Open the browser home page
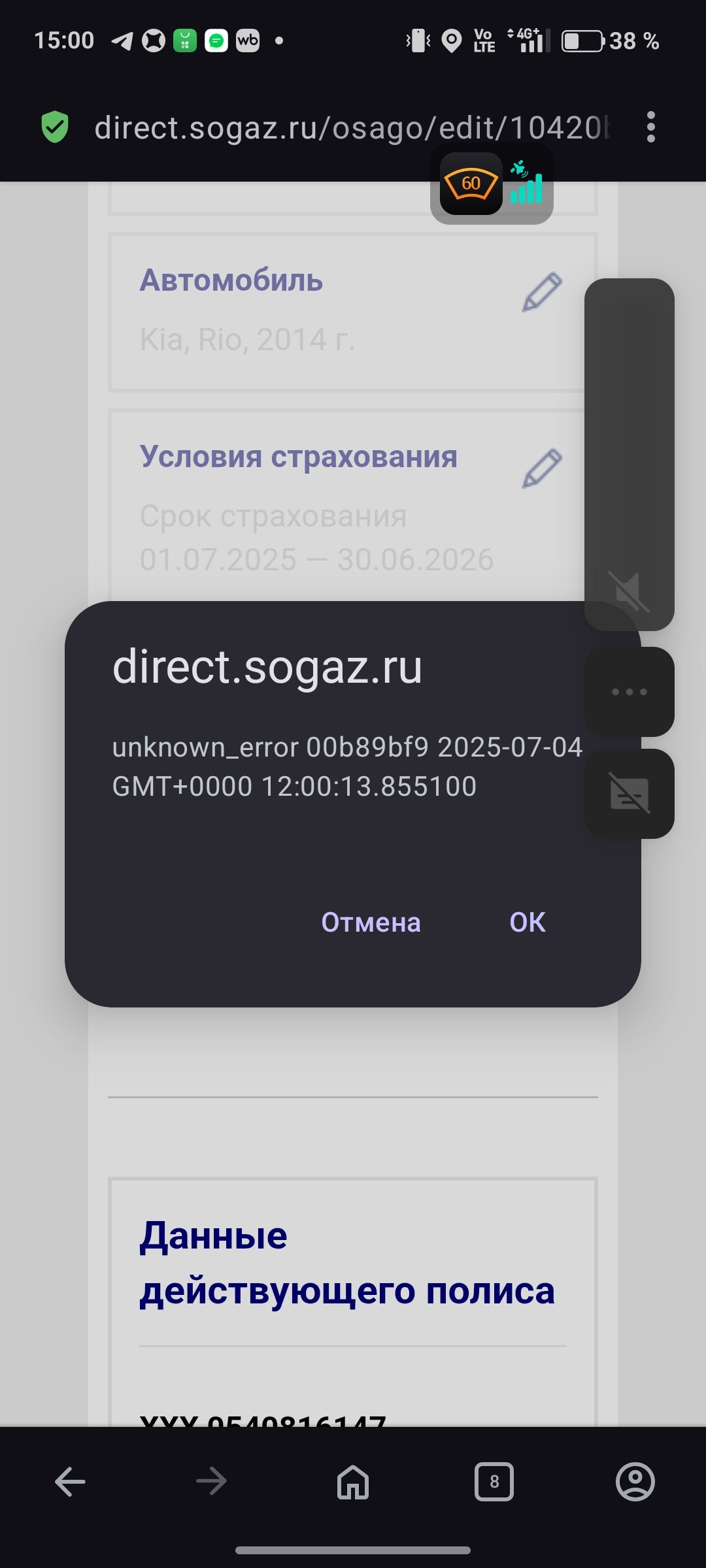This screenshot has width=706, height=1568. [353, 1481]
